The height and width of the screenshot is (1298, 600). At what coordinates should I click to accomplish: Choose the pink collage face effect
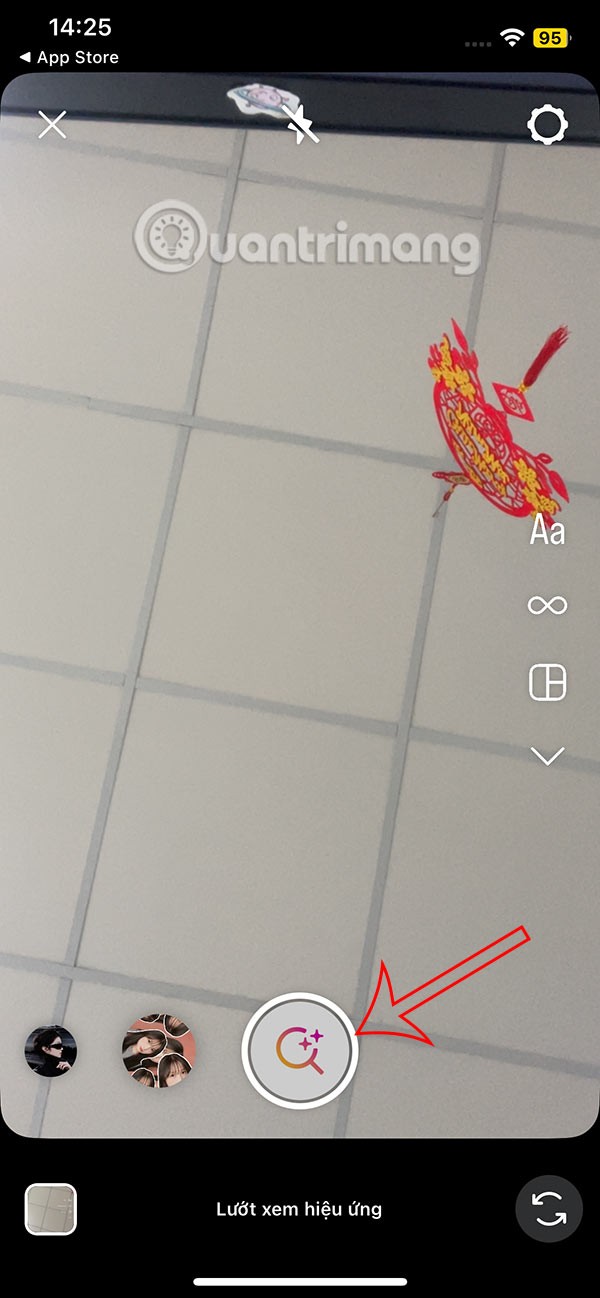159,1050
